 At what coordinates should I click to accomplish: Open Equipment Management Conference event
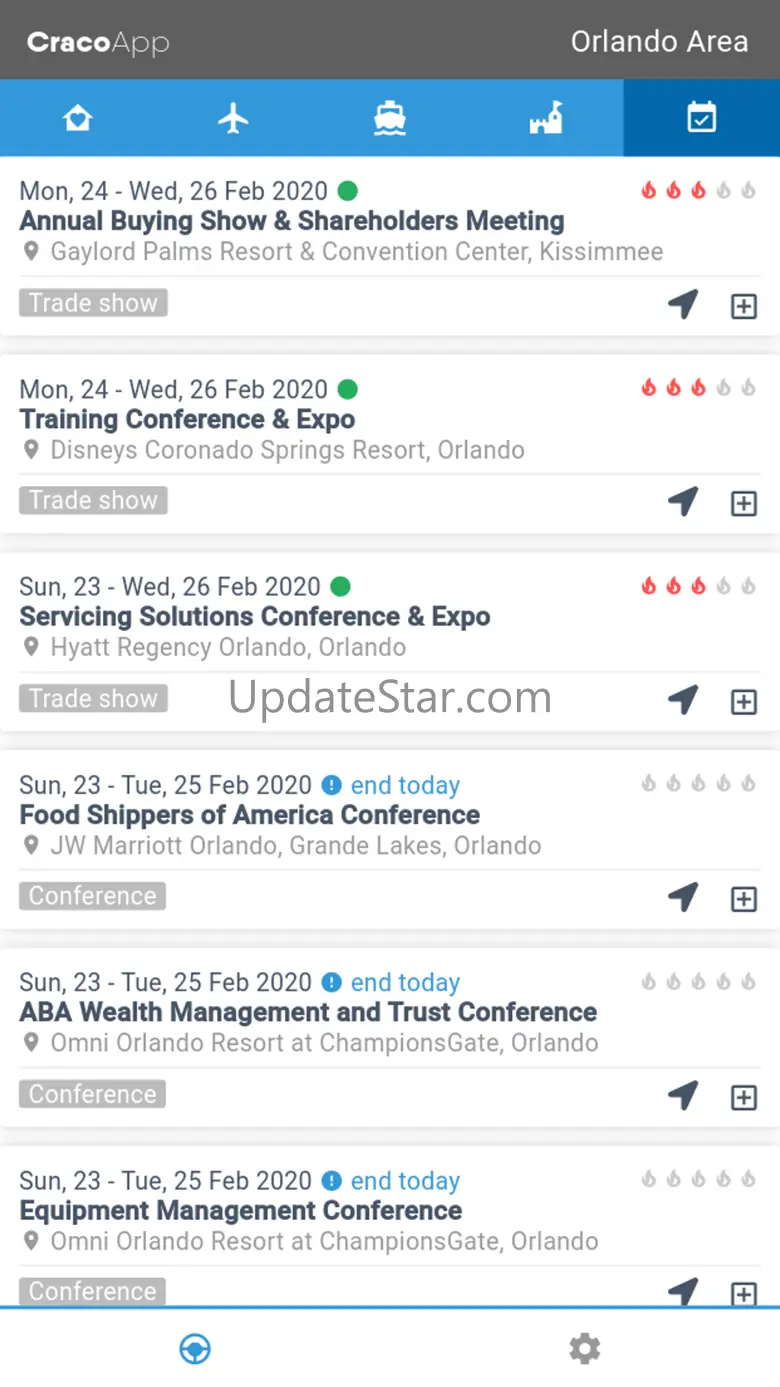coord(241,1210)
